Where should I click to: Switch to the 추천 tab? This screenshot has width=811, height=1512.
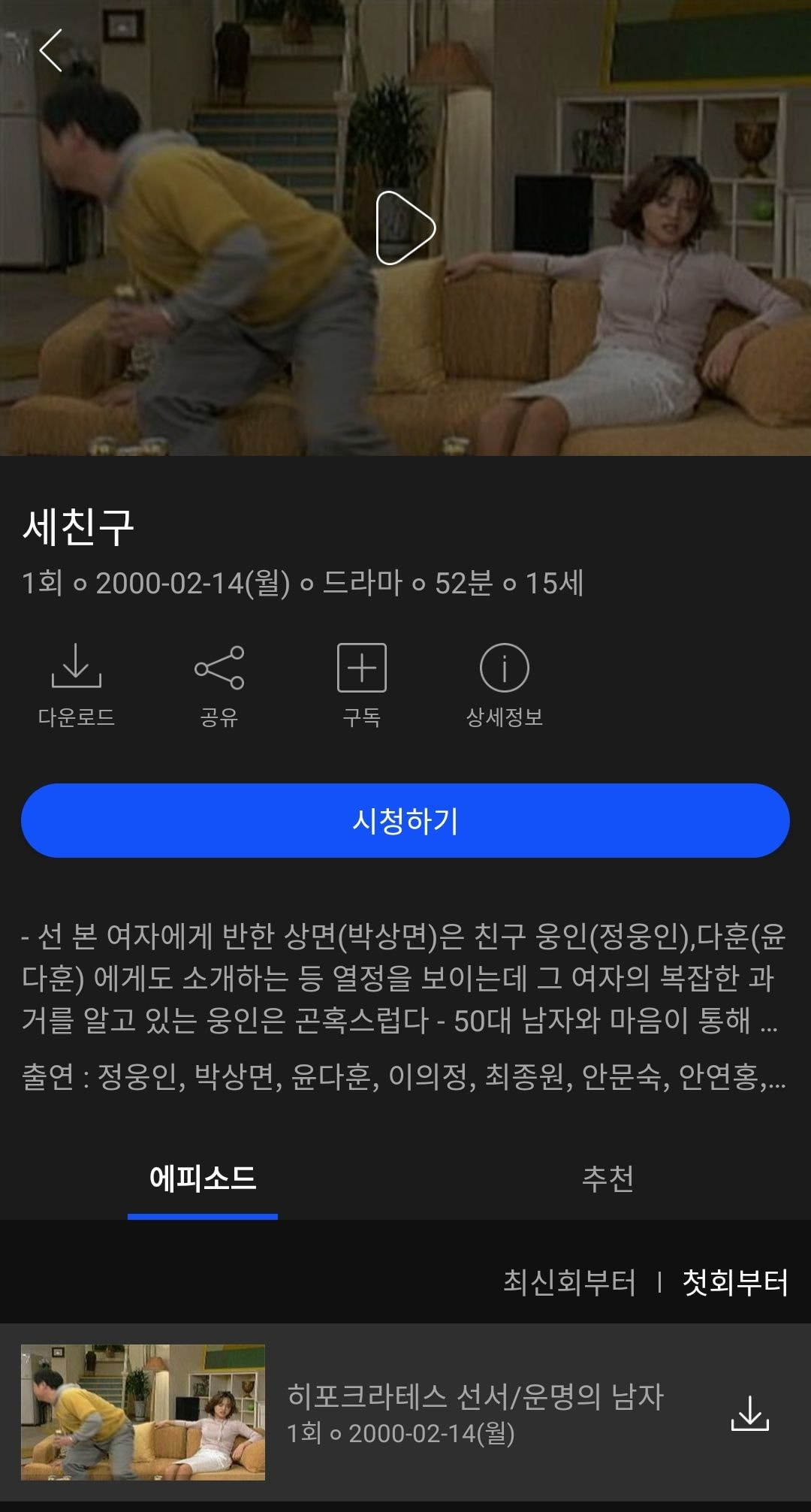pyautogui.click(x=607, y=1179)
